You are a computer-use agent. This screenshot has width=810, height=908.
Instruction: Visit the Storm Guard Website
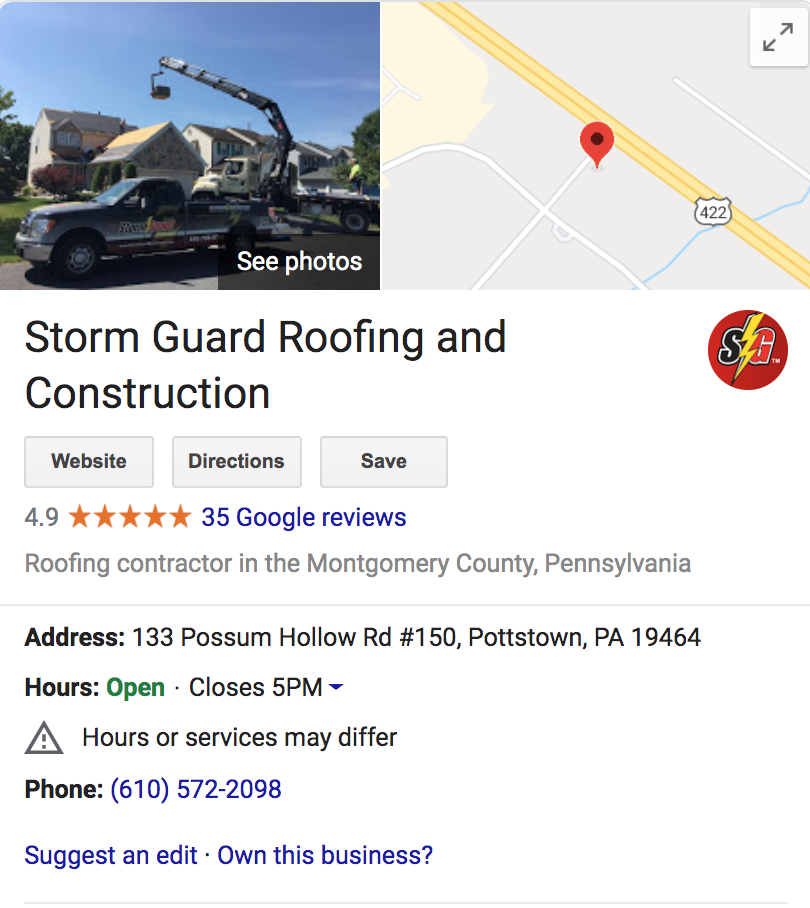(x=89, y=461)
